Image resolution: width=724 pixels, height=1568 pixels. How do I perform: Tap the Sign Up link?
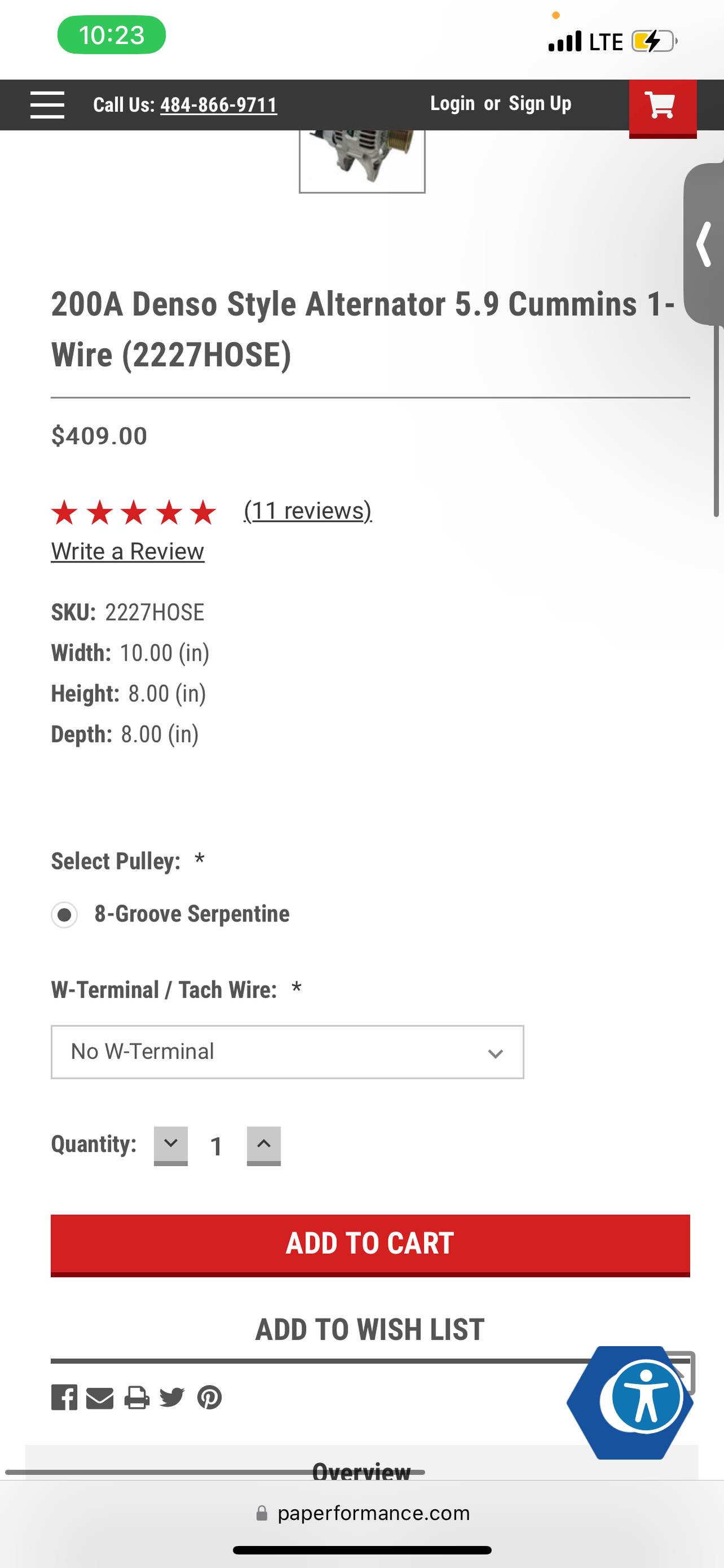539,103
